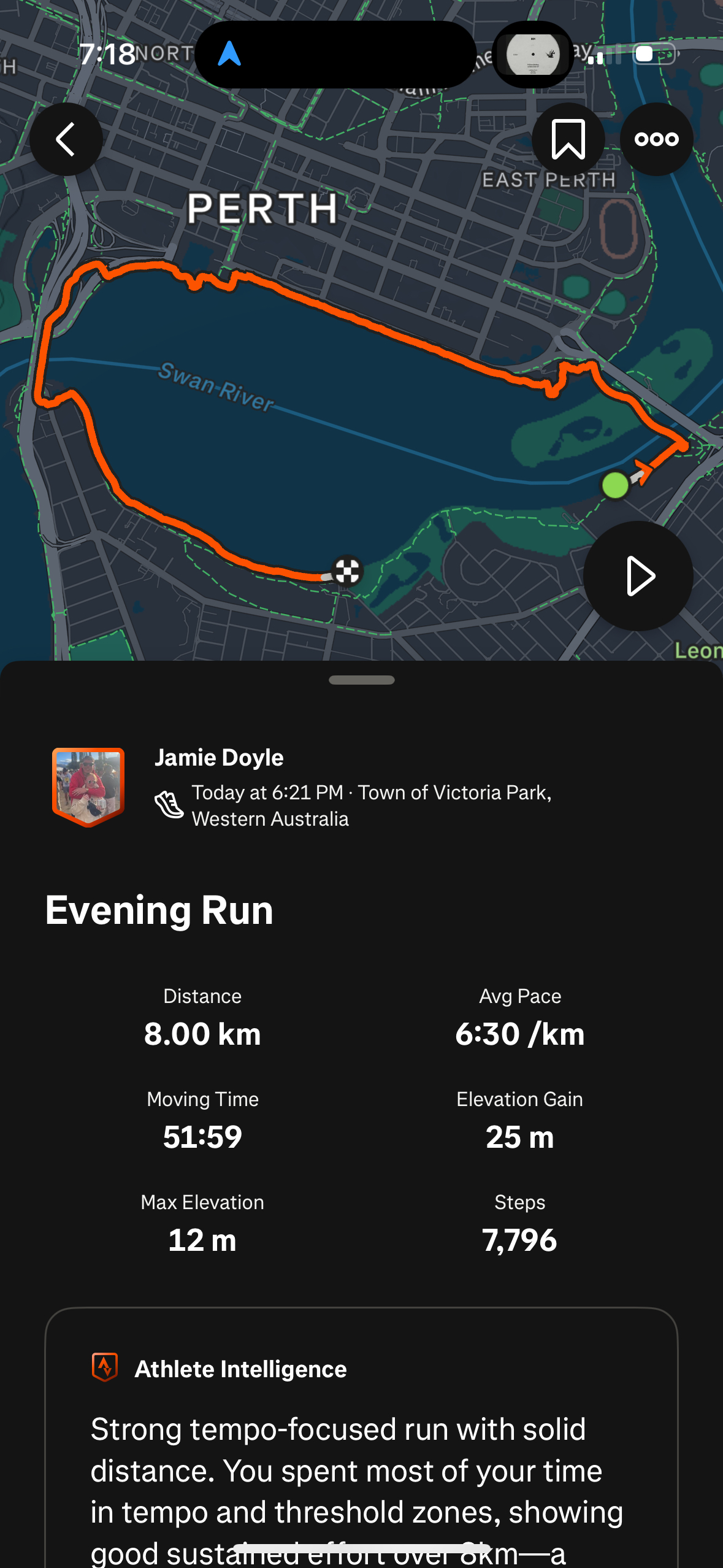Screen dimensions: 723x1568
Task: Open Jamie Doyle's profile picture
Action: (x=88, y=786)
